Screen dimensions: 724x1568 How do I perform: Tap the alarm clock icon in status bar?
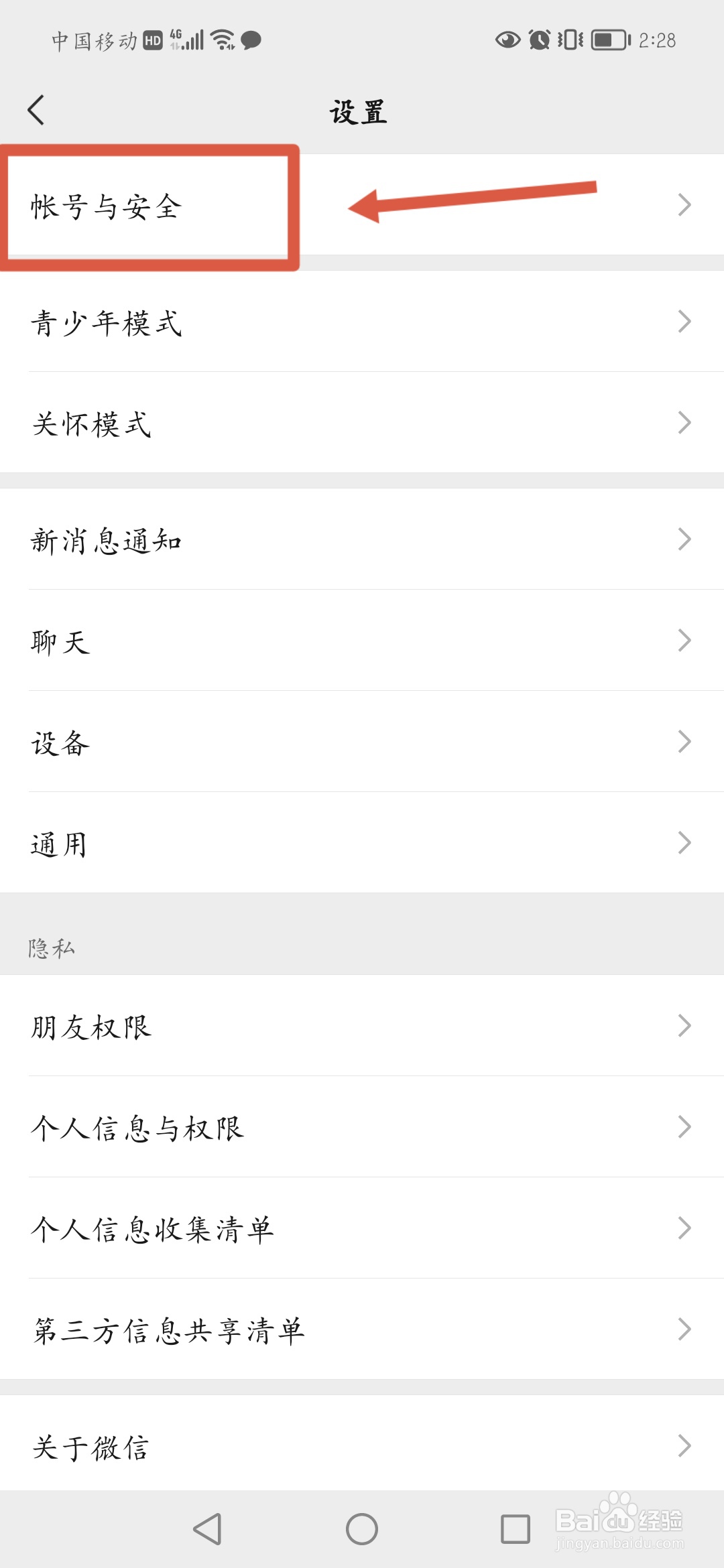point(540,40)
